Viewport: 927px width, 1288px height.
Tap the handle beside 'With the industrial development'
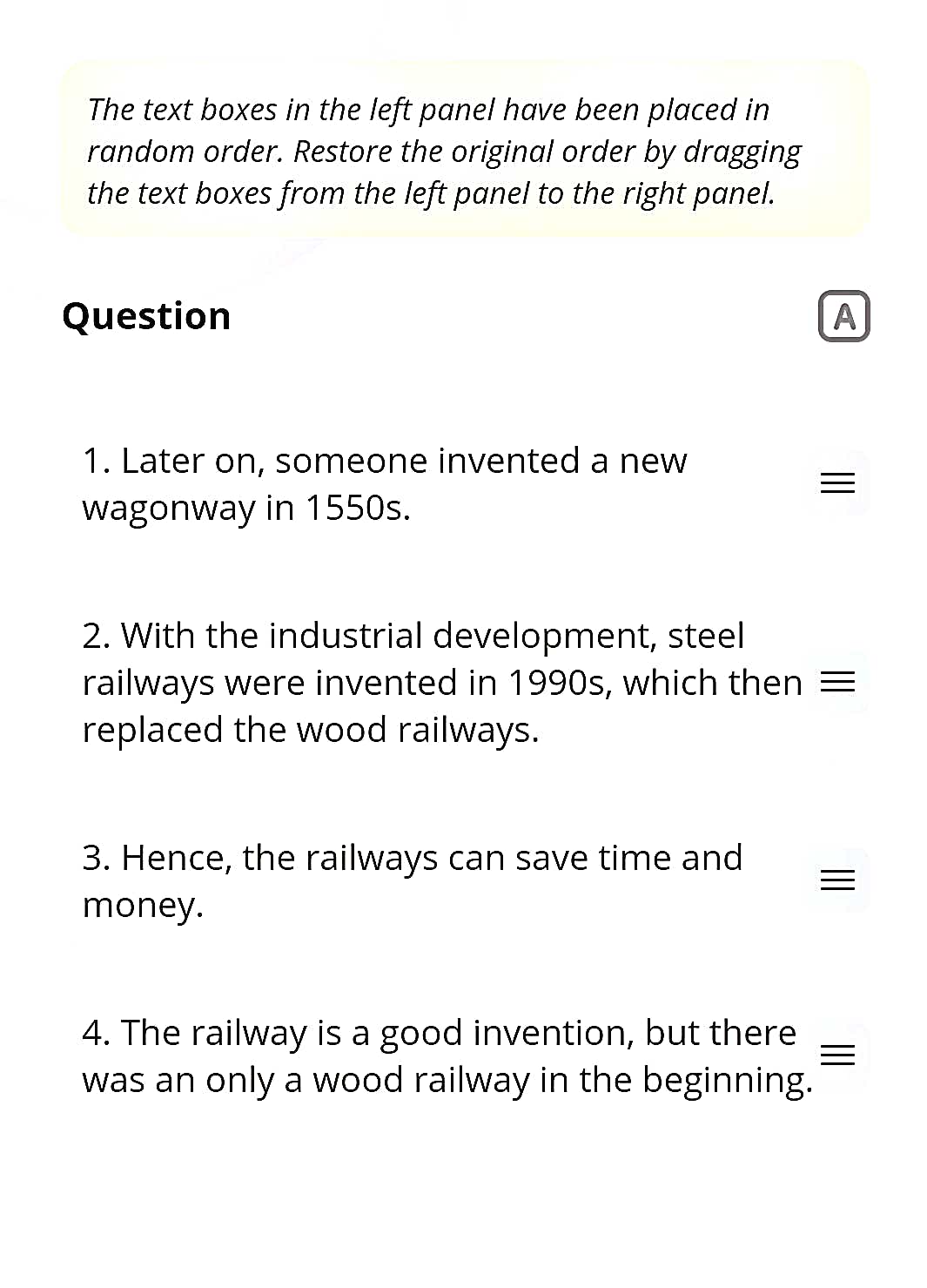[837, 682]
